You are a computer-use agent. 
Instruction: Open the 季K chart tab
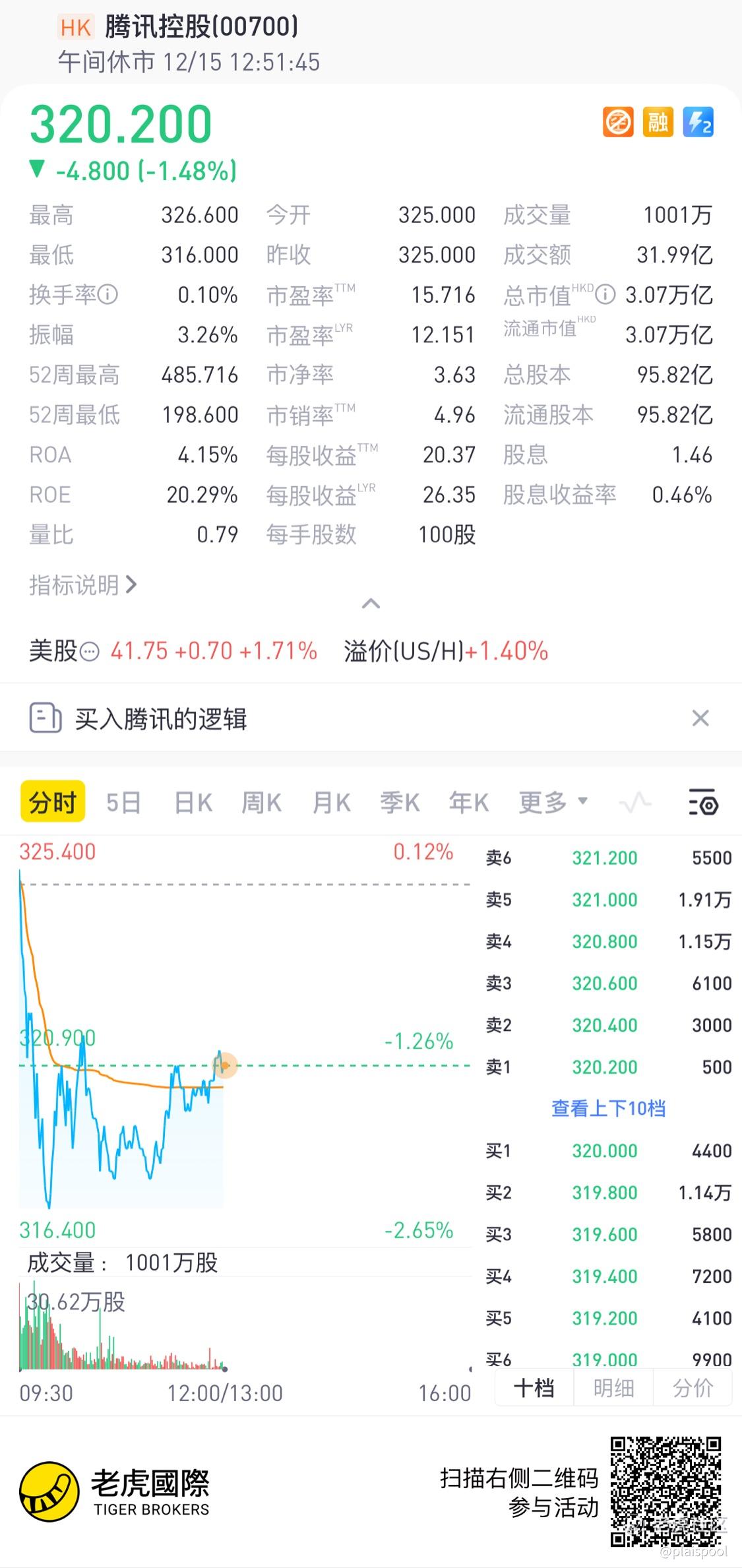pos(400,803)
